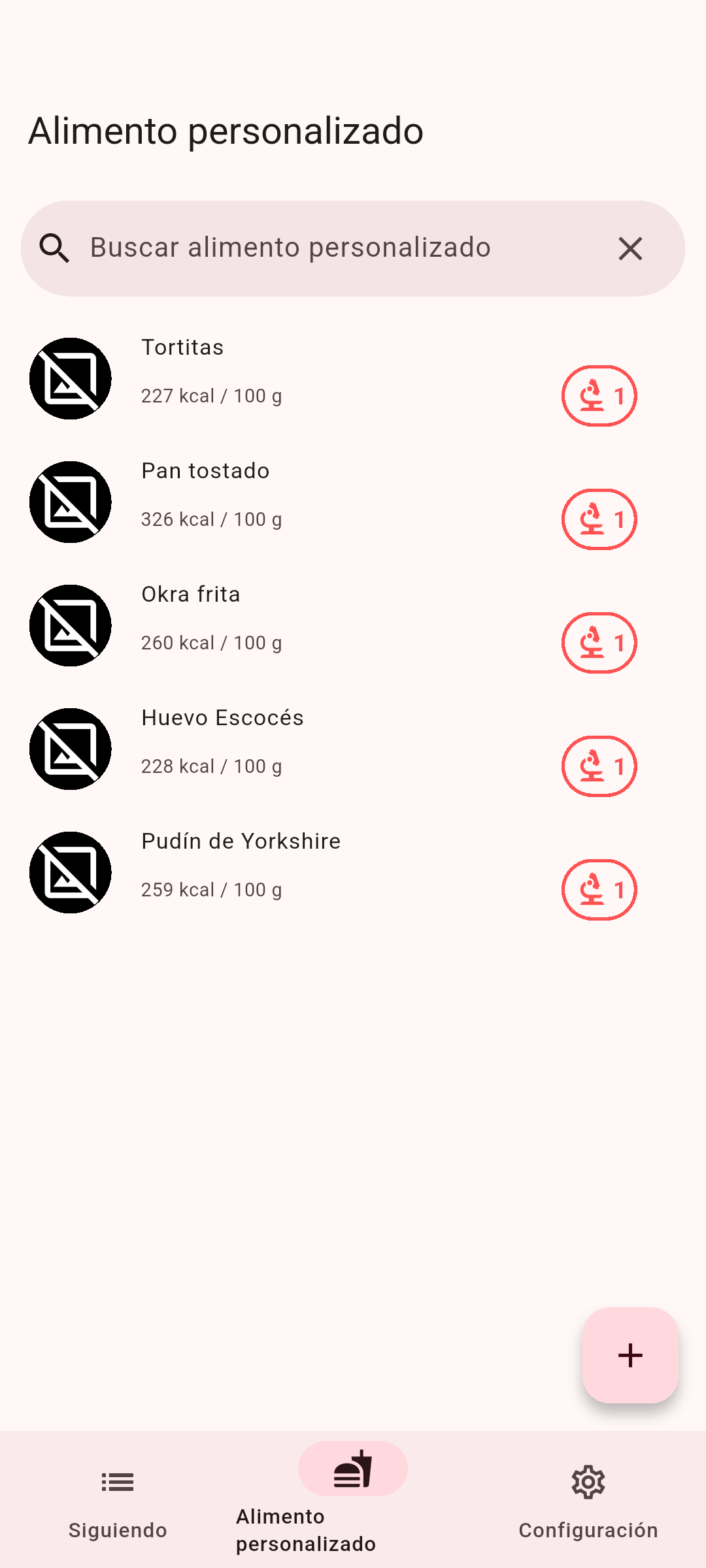Screen dimensions: 706x1568
Task: Tap the microscope badge for Huevo Escocés
Action: point(599,766)
